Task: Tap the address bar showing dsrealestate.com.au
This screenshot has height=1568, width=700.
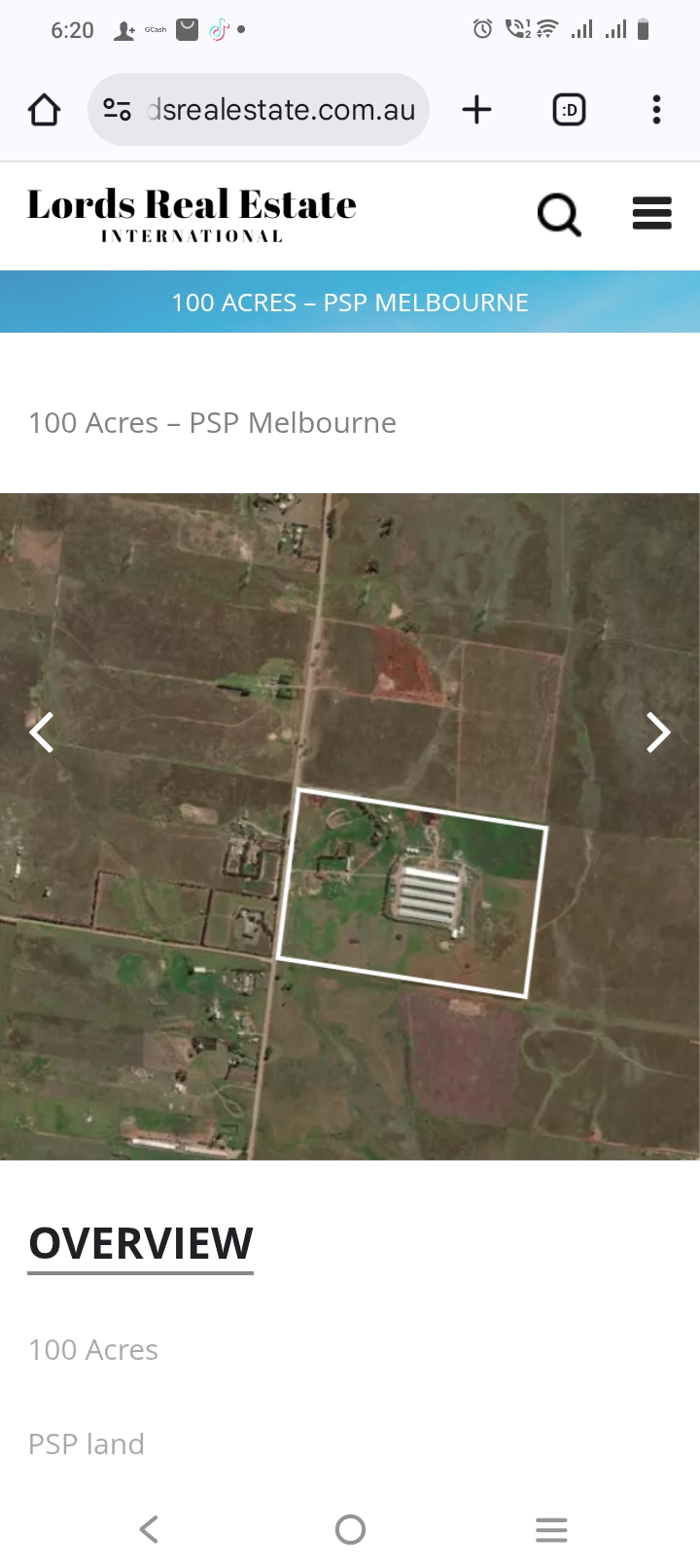Action: (x=282, y=110)
